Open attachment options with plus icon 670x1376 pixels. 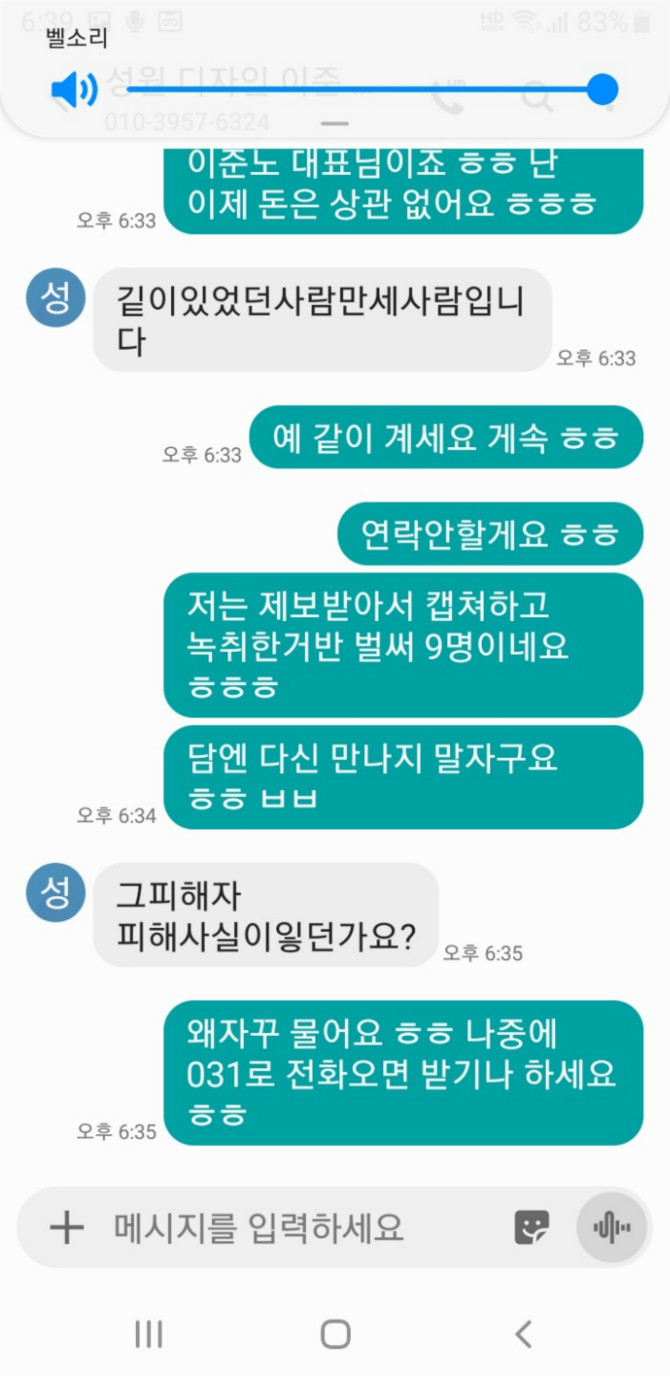click(x=66, y=1227)
